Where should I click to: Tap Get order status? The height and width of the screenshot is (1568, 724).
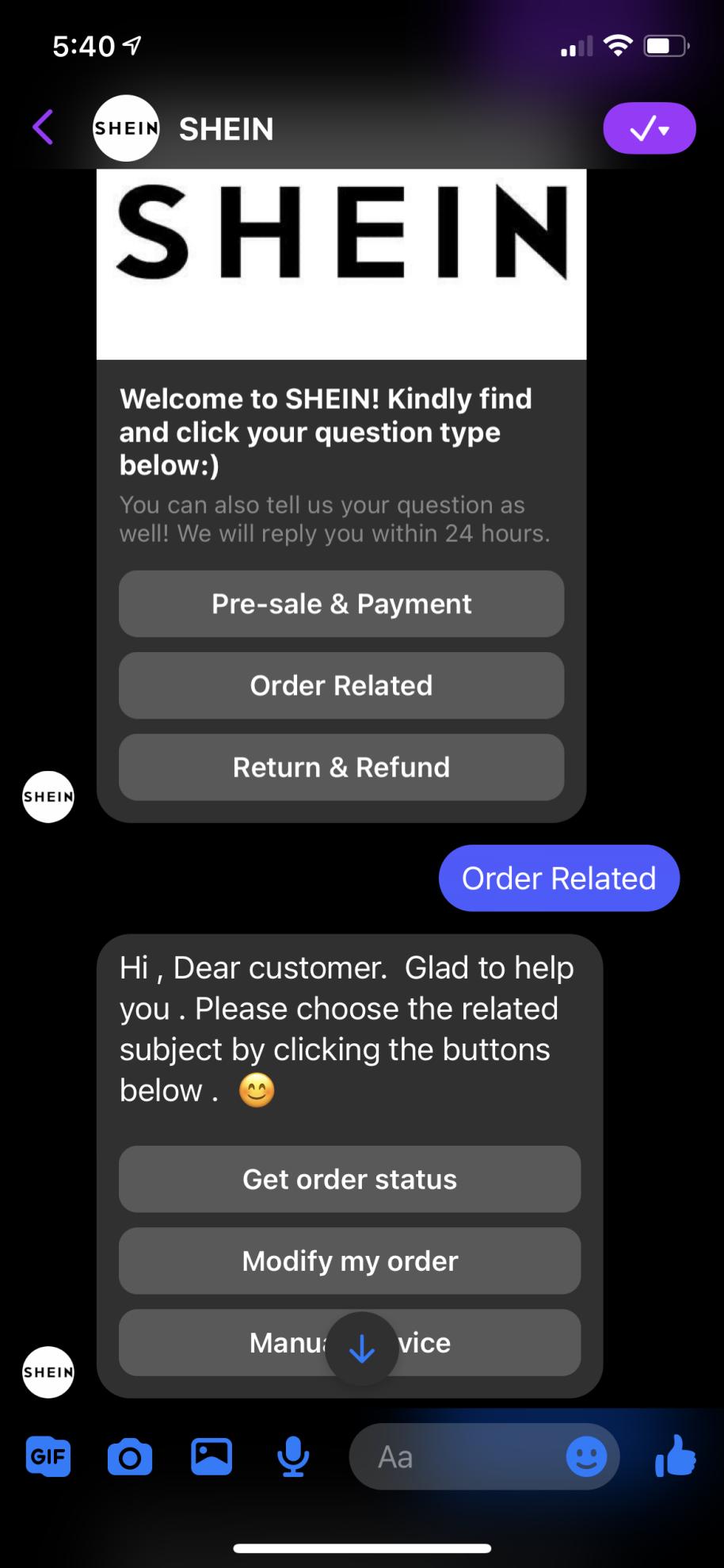pyautogui.click(x=349, y=1179)
